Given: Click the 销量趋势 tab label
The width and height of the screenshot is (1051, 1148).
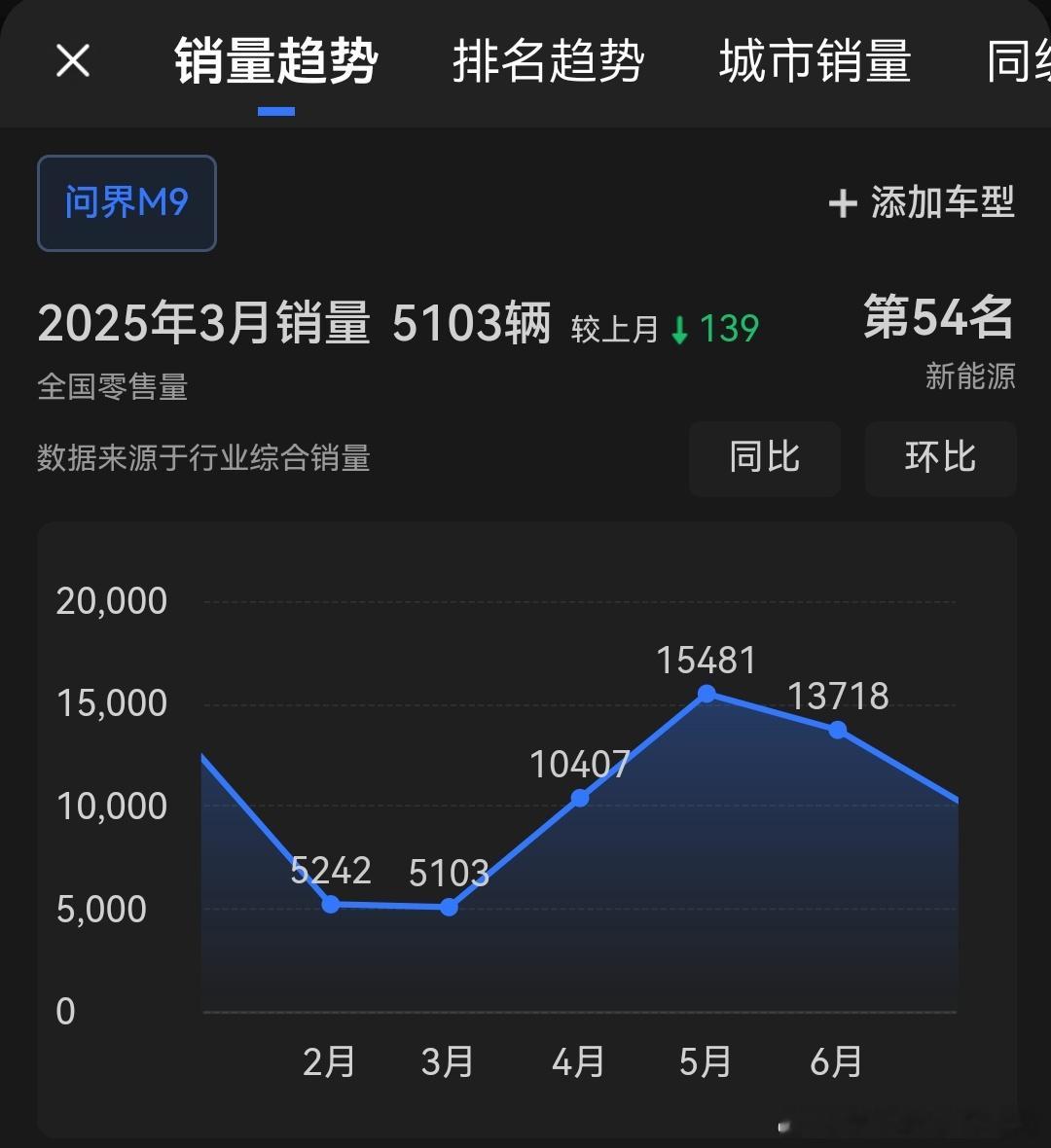Looking at the screenshot, I should [275, 58].
